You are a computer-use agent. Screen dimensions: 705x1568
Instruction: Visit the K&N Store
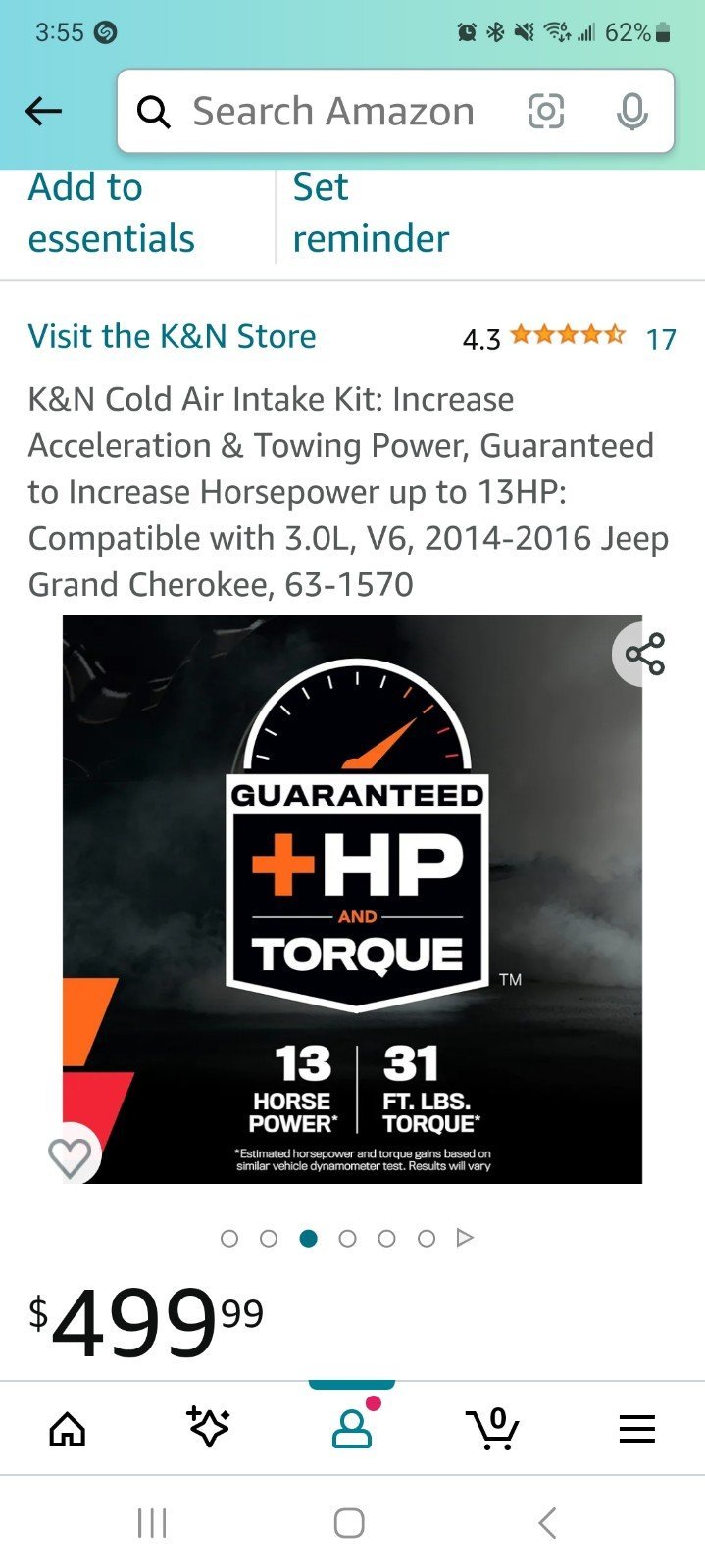point(172,336)
